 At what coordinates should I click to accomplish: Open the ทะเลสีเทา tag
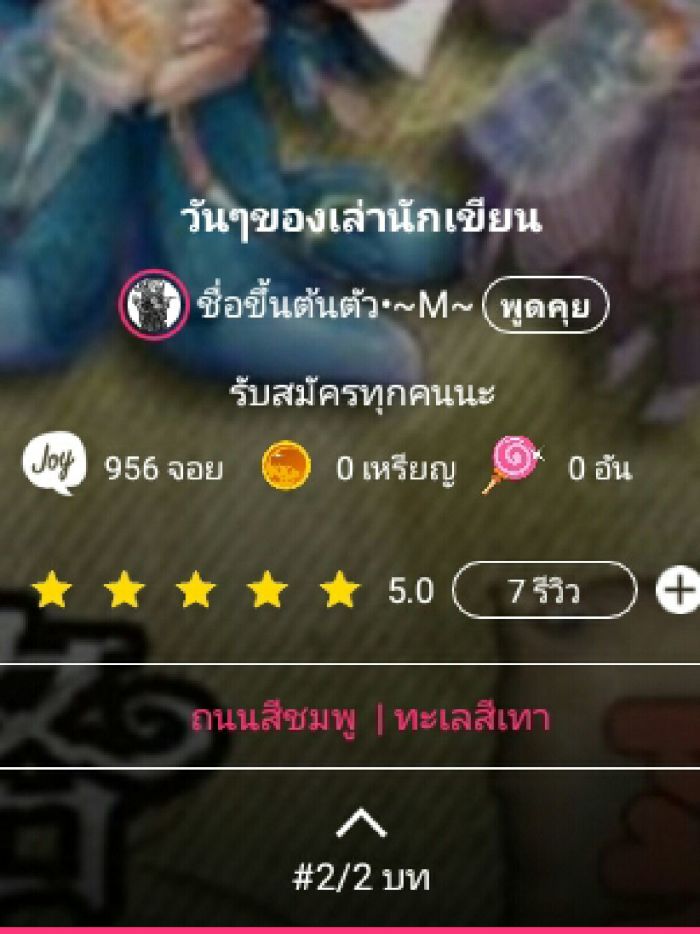pyautogui.click(x=473, y=718)
